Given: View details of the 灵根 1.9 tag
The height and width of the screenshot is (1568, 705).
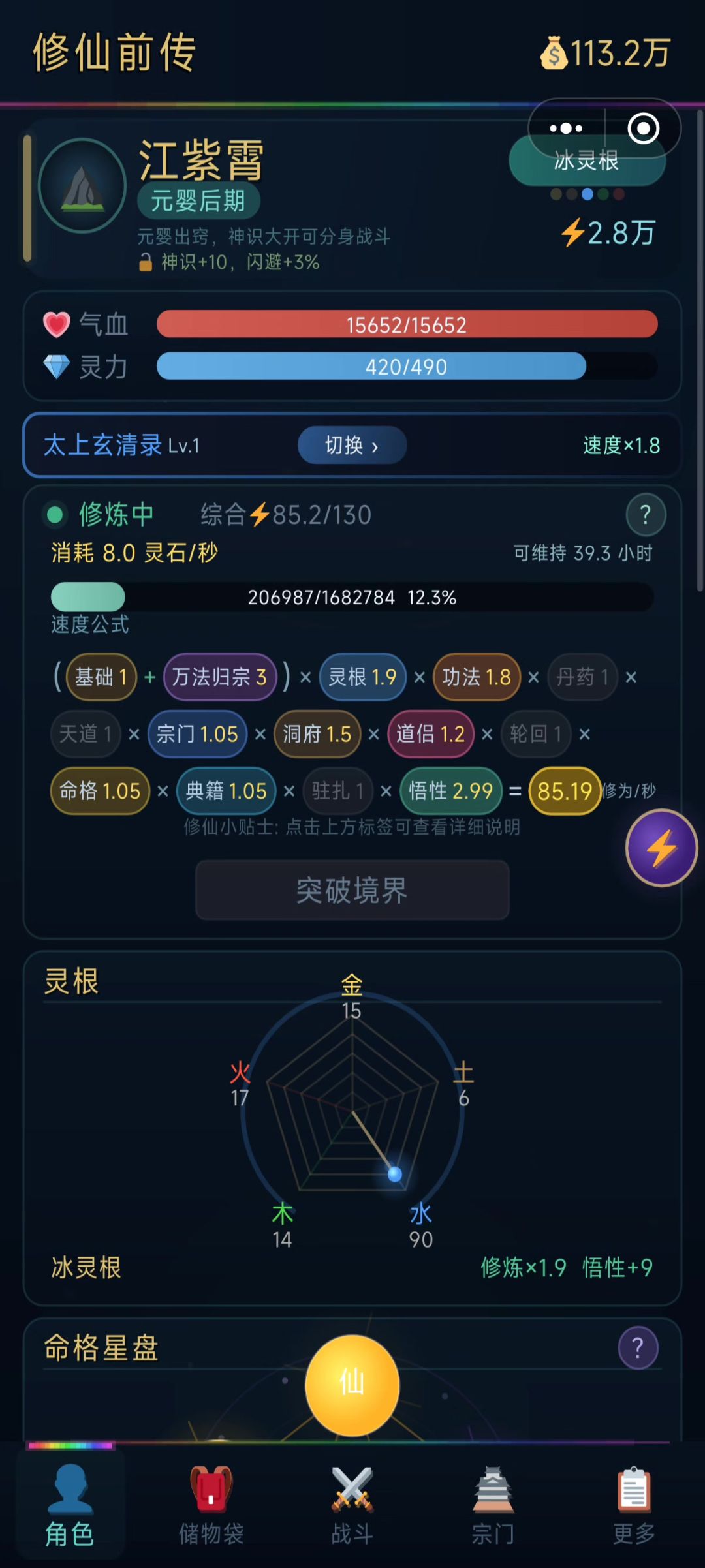Looking at the screenshot, I should click(x=362, y=677).
